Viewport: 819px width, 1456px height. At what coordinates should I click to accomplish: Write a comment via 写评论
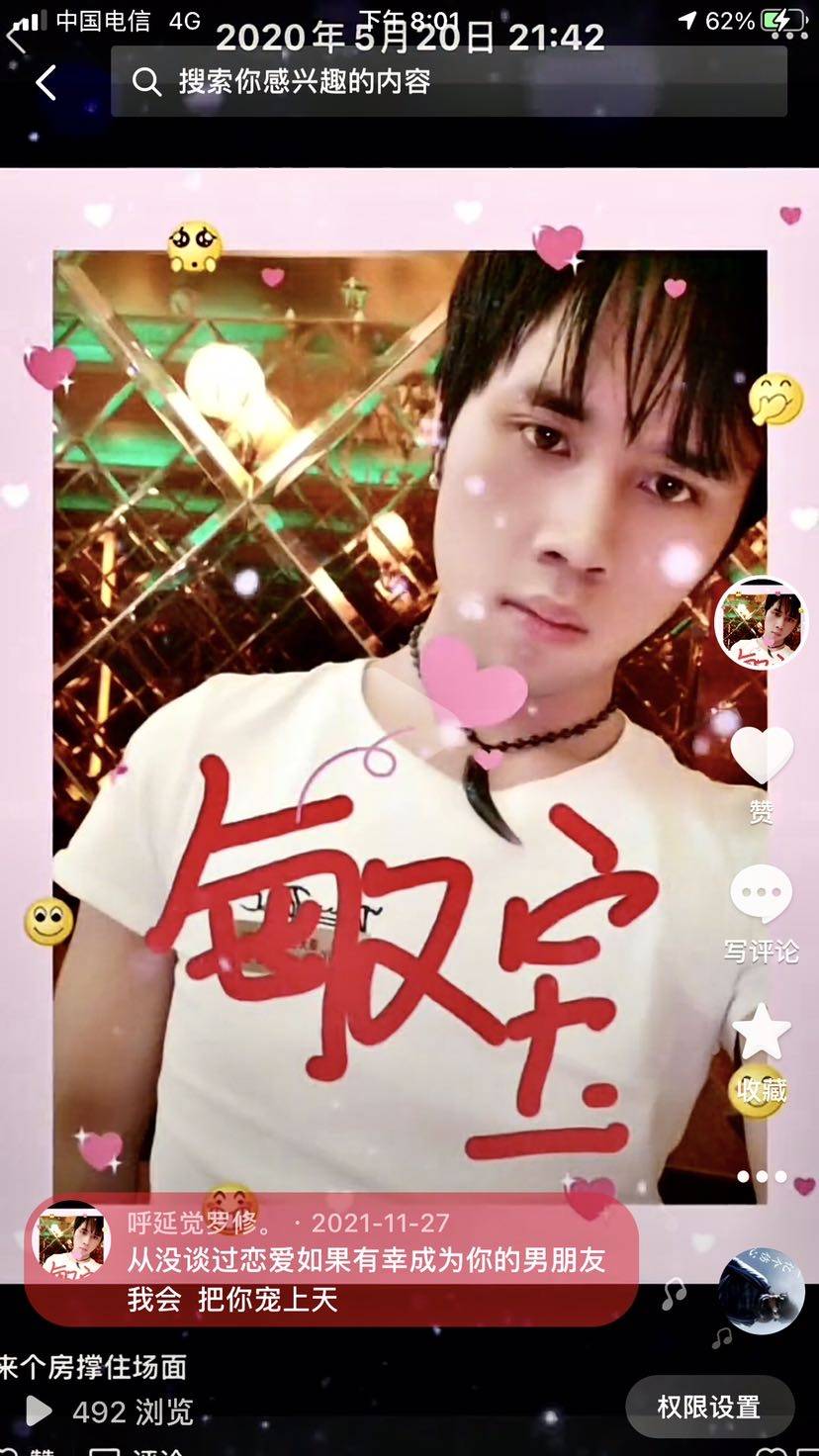click(761, 914)
